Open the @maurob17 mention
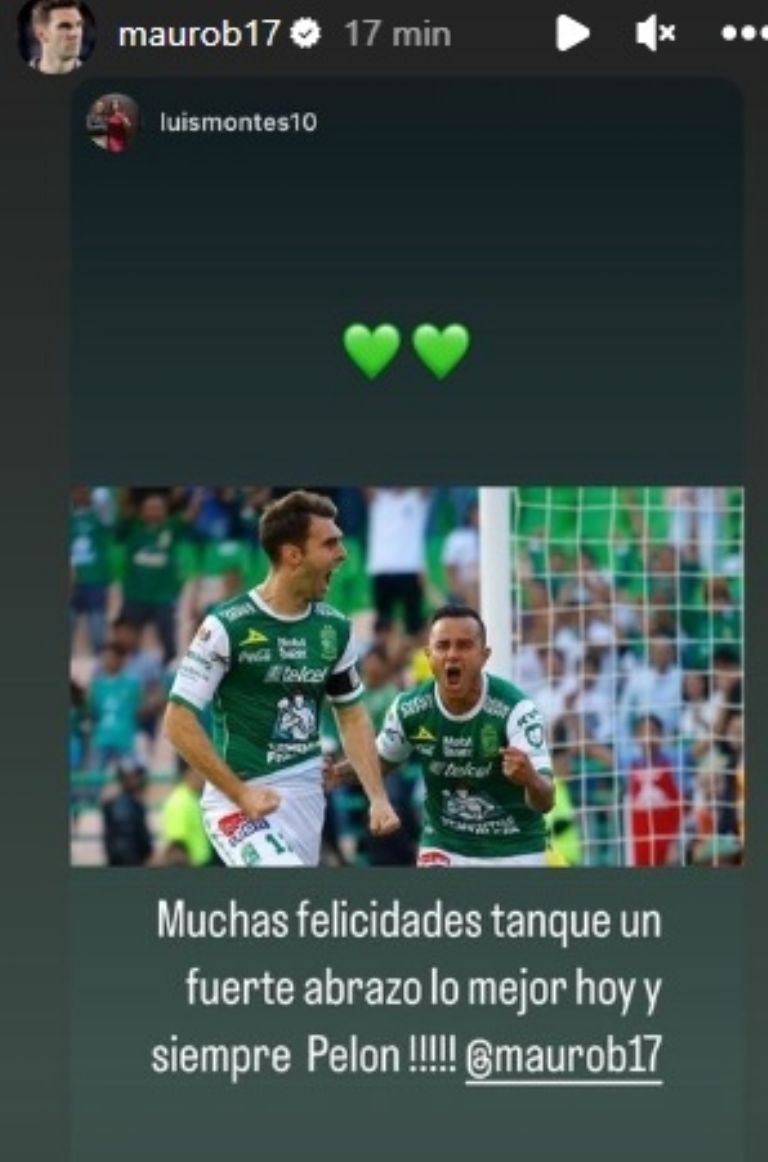The image size is (768, 1162). 563,1059
